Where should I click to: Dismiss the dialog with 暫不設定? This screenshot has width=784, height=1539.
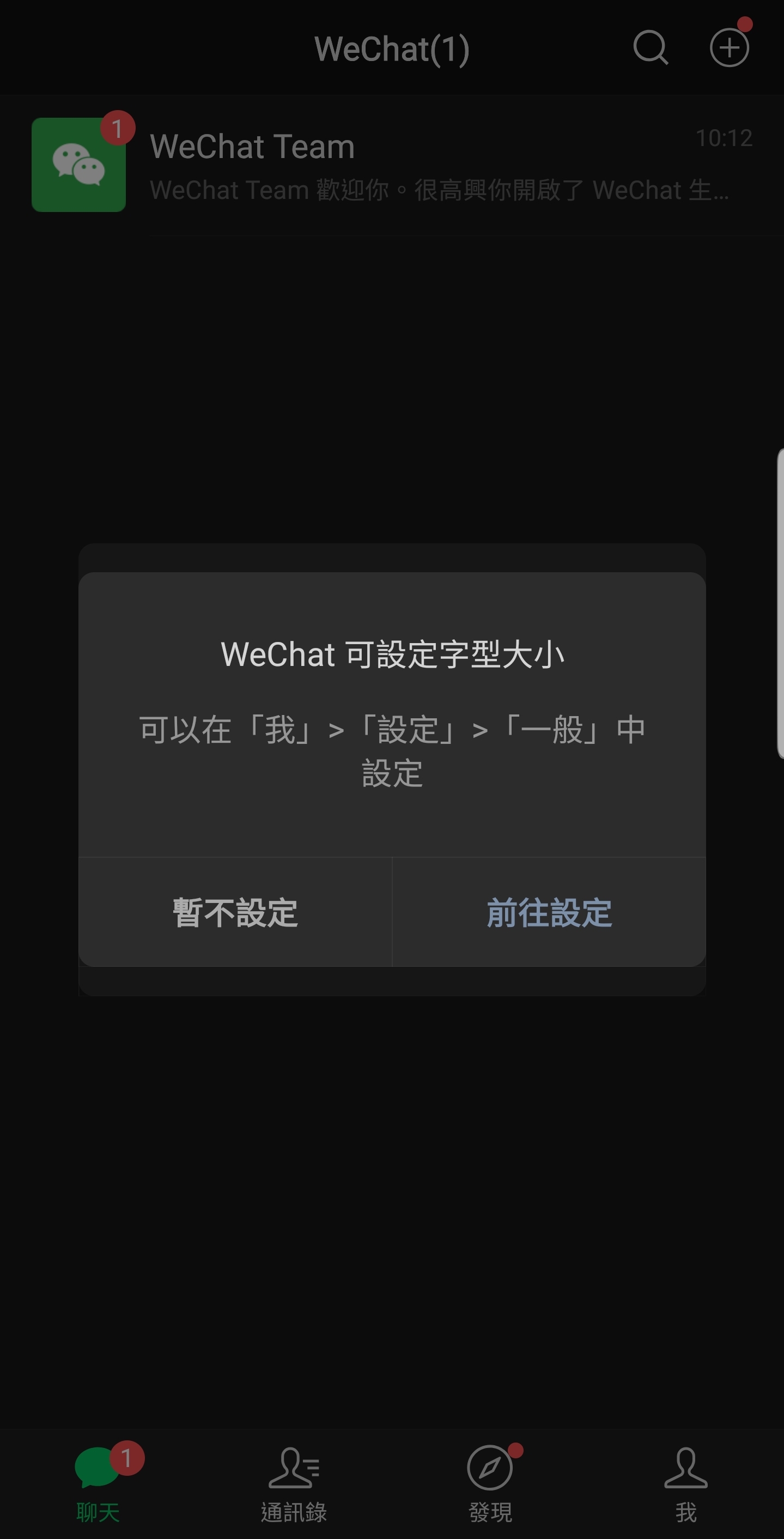235,912
